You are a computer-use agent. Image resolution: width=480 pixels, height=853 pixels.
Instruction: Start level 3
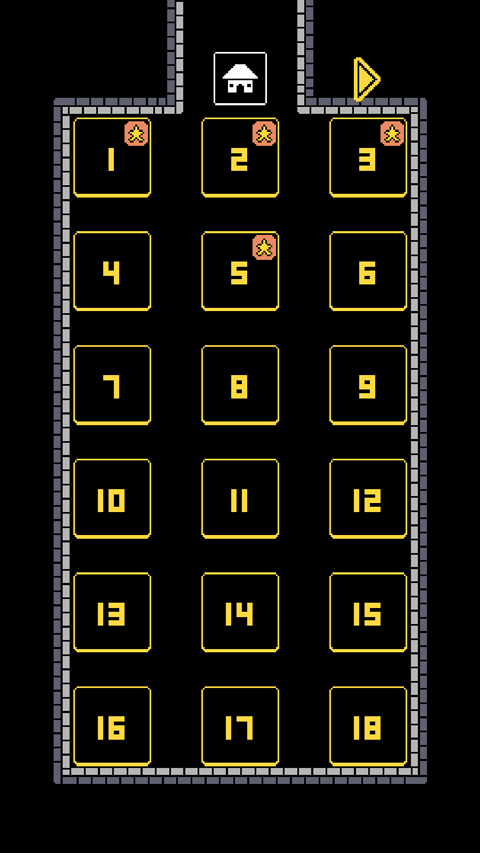tap(368, 157)
